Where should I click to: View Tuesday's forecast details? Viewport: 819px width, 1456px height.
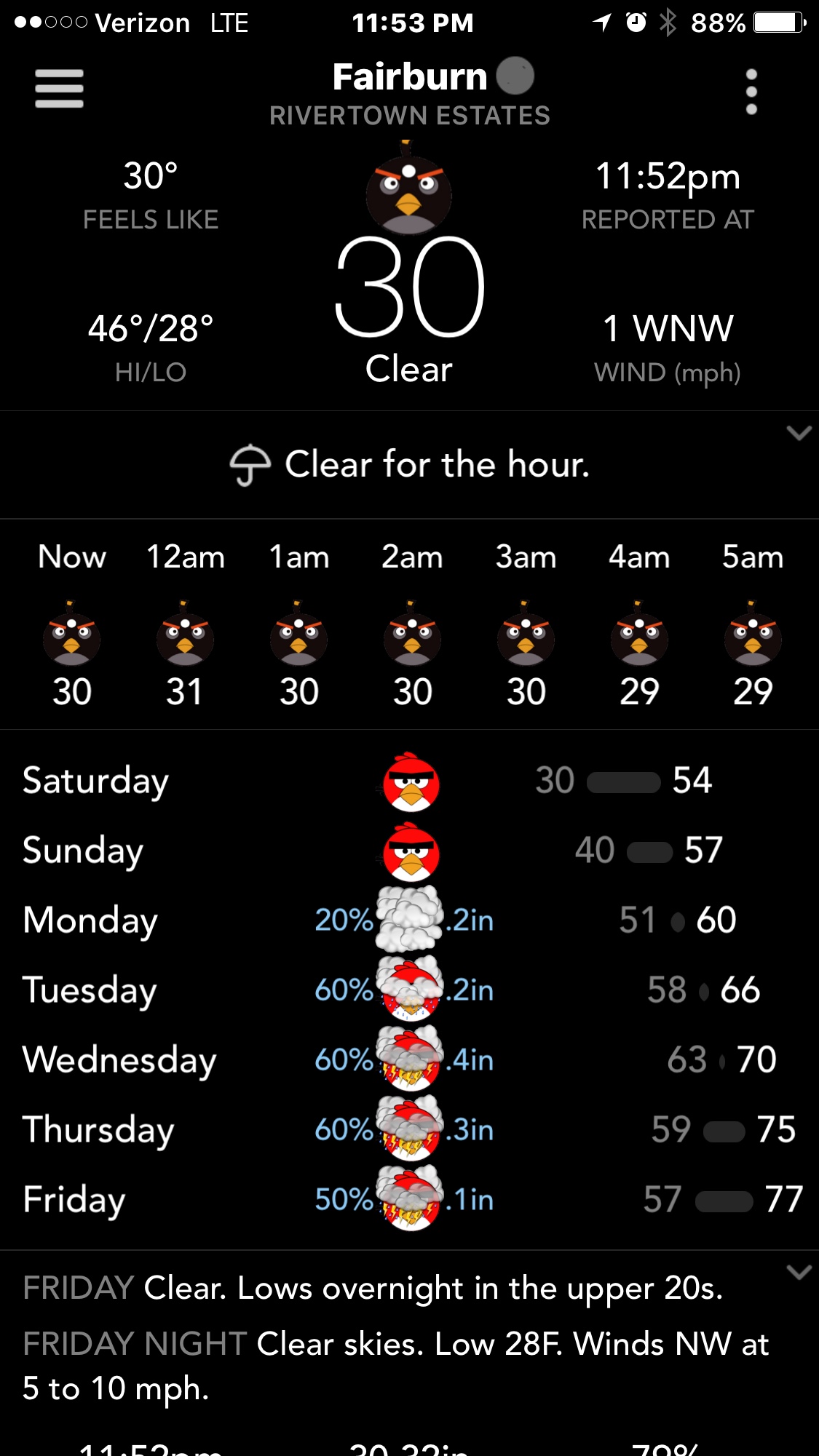pos(409,990)
